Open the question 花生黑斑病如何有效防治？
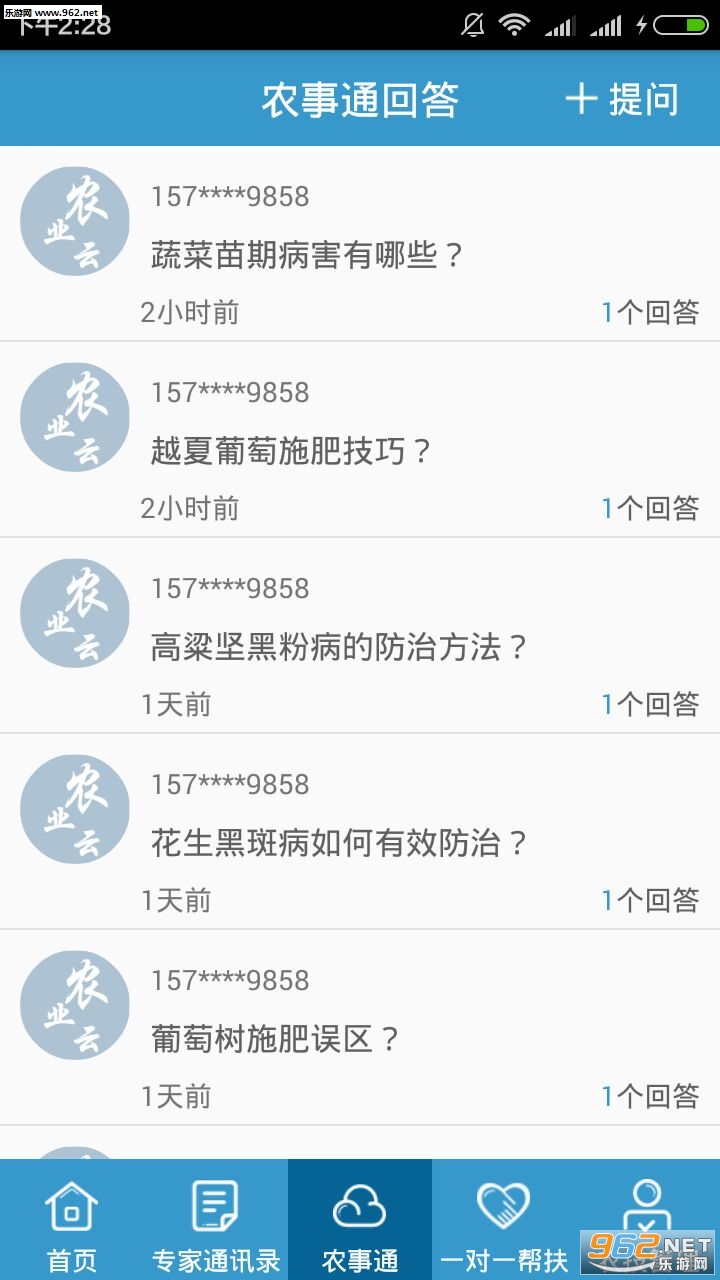 tap(360, 832)
